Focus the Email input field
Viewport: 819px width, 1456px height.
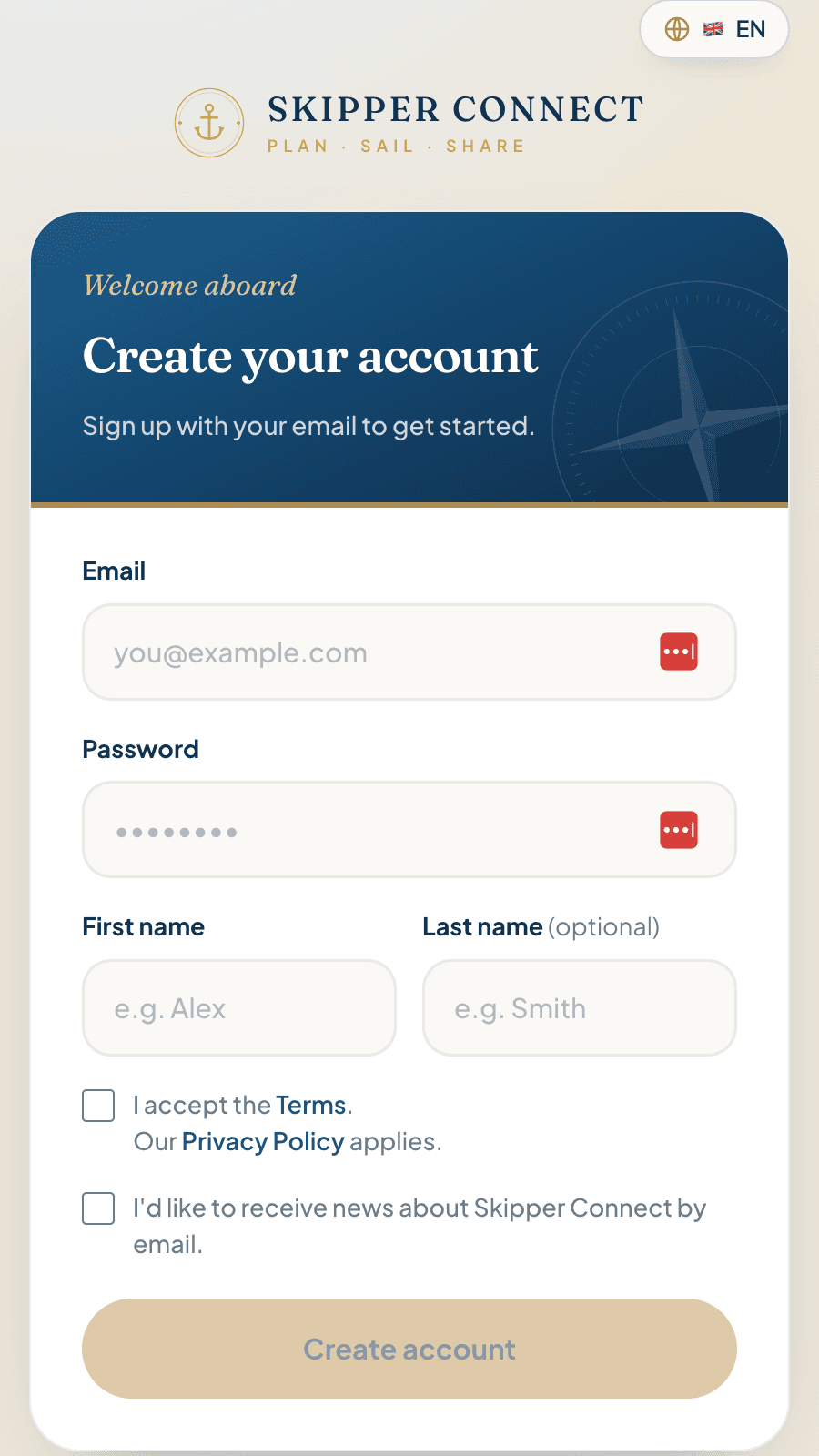(x=409, y=652)
